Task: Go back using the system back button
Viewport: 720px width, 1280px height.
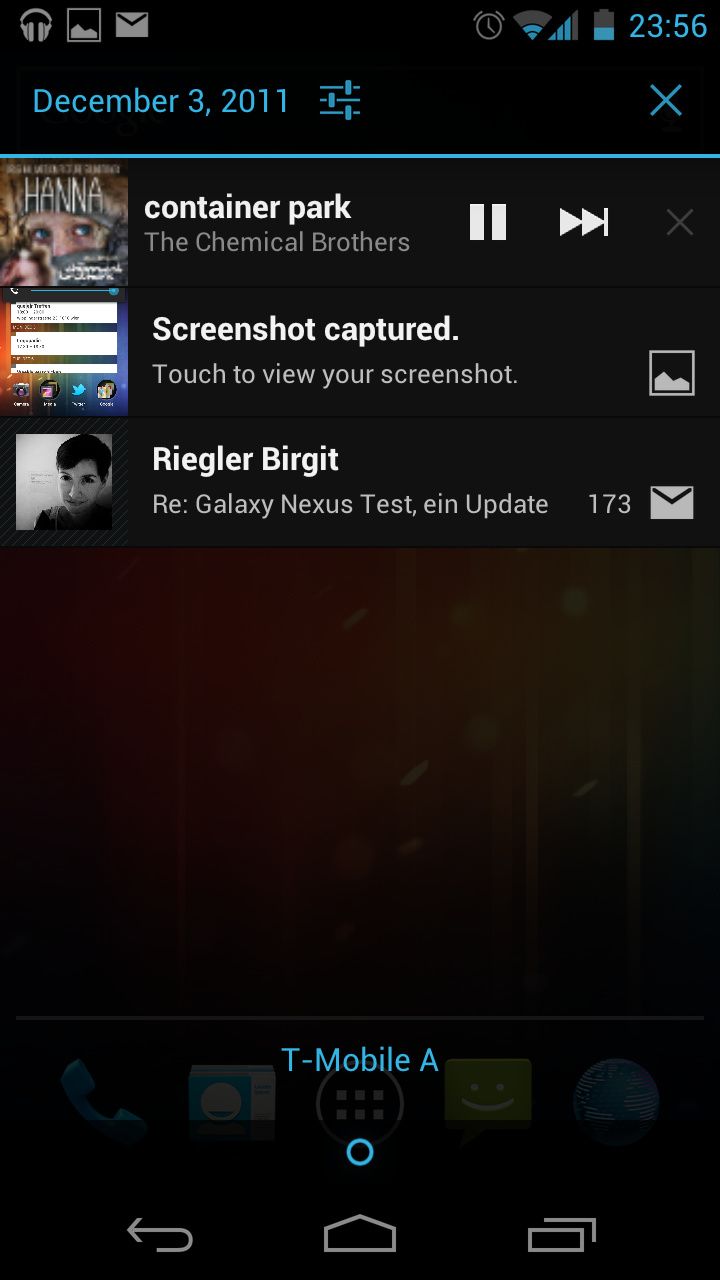Action: tap(160, 1236)
